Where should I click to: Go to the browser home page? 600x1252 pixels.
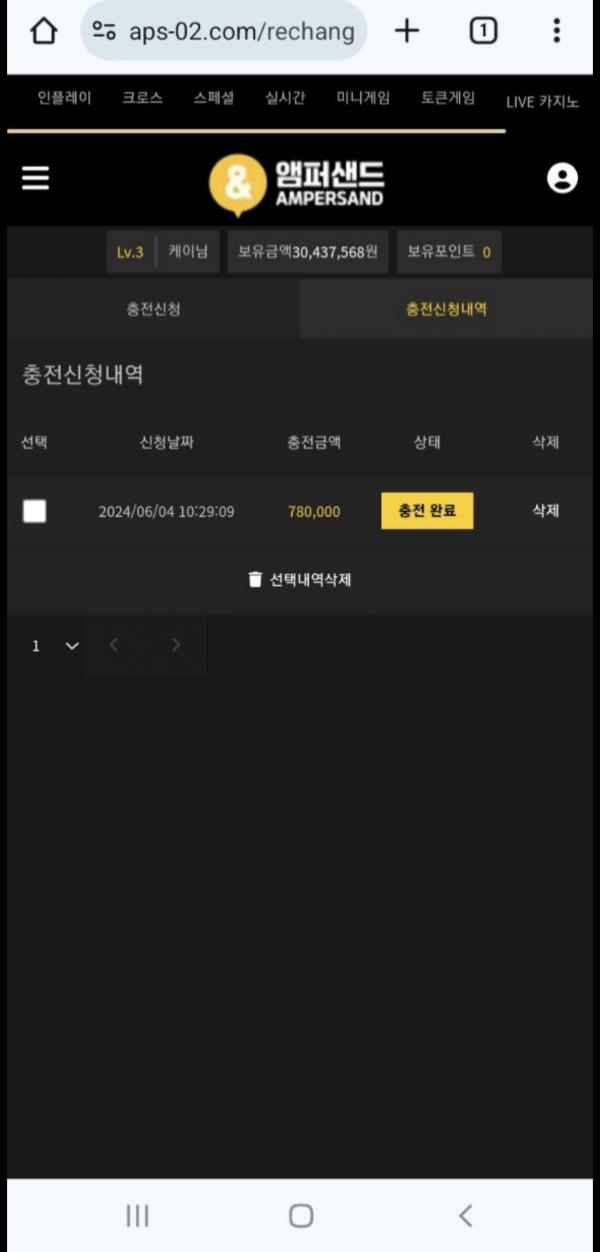click(43, 31)
